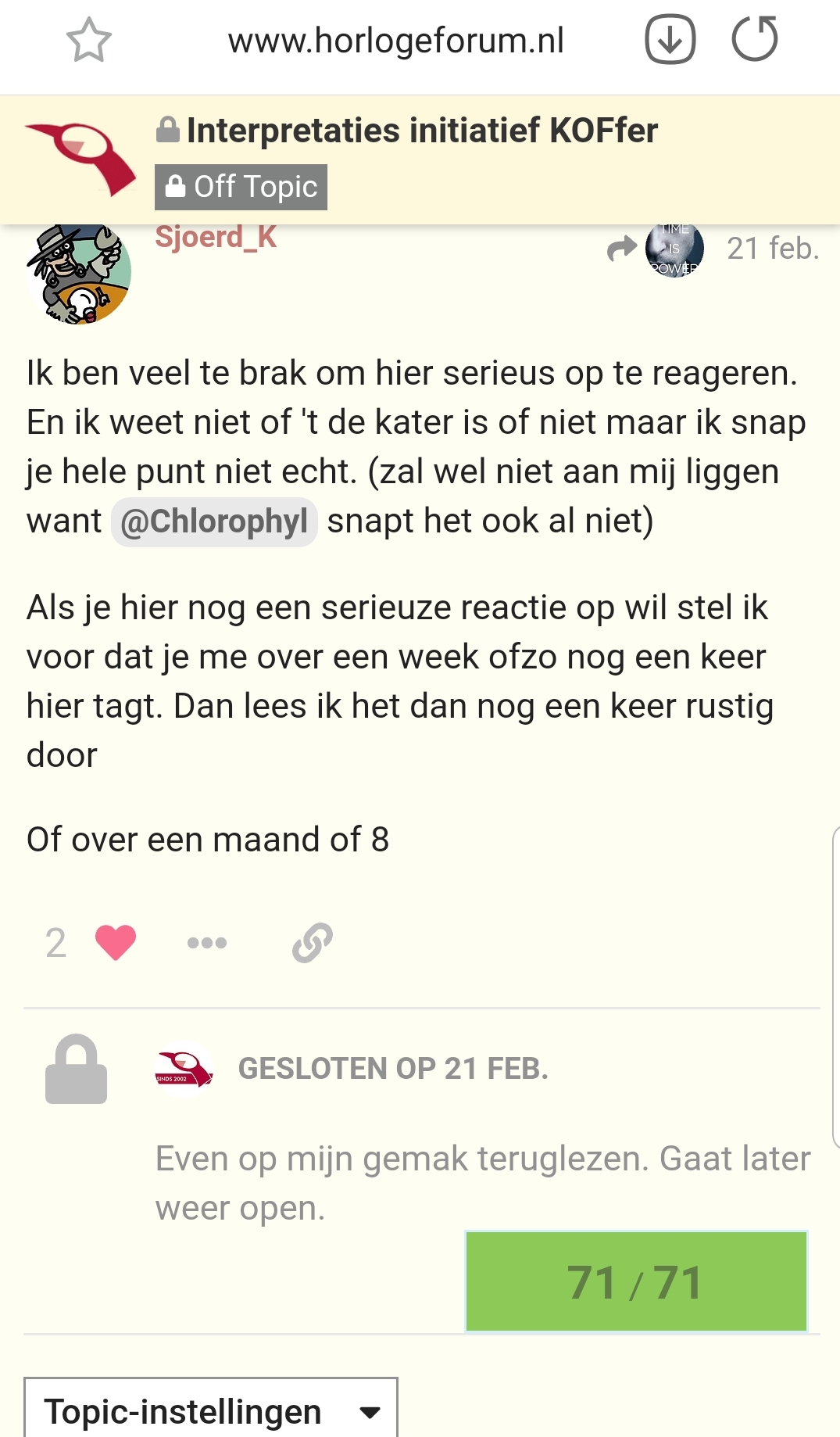Tap the www.horlogeforum.nl address bar
The height and width of the screenshot is (1437, 840).
396,41
